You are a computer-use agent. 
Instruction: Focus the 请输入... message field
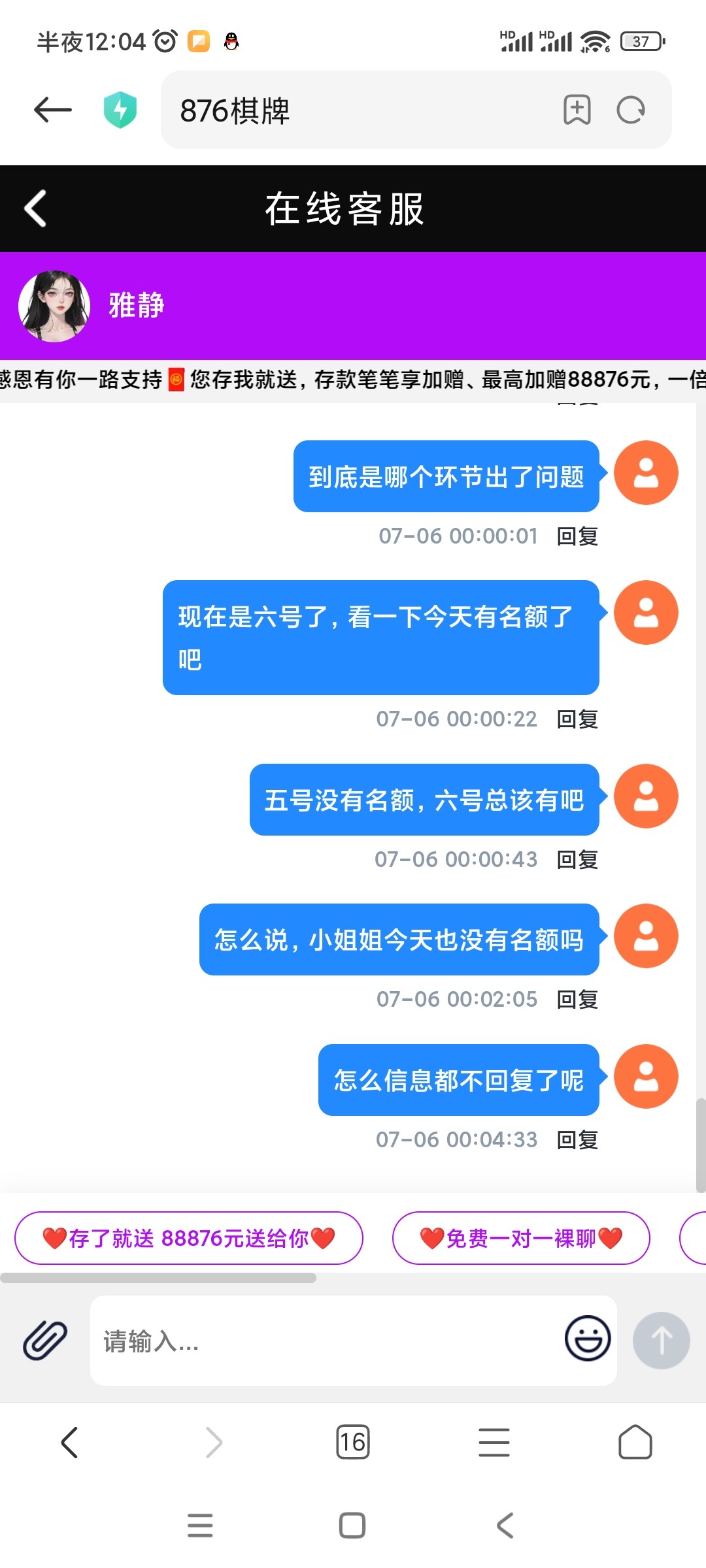click(x=327, y=1341)
